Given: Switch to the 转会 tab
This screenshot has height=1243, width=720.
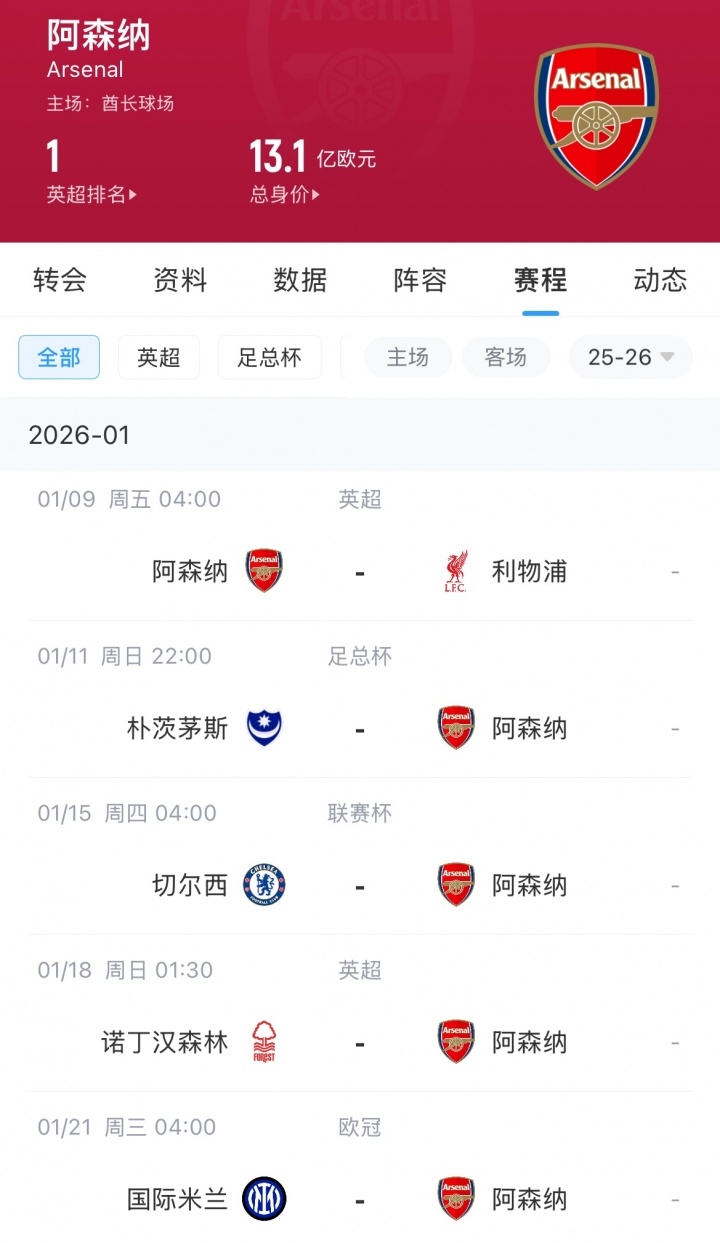Looking at the screenshot, I should (x=60, y=280).
